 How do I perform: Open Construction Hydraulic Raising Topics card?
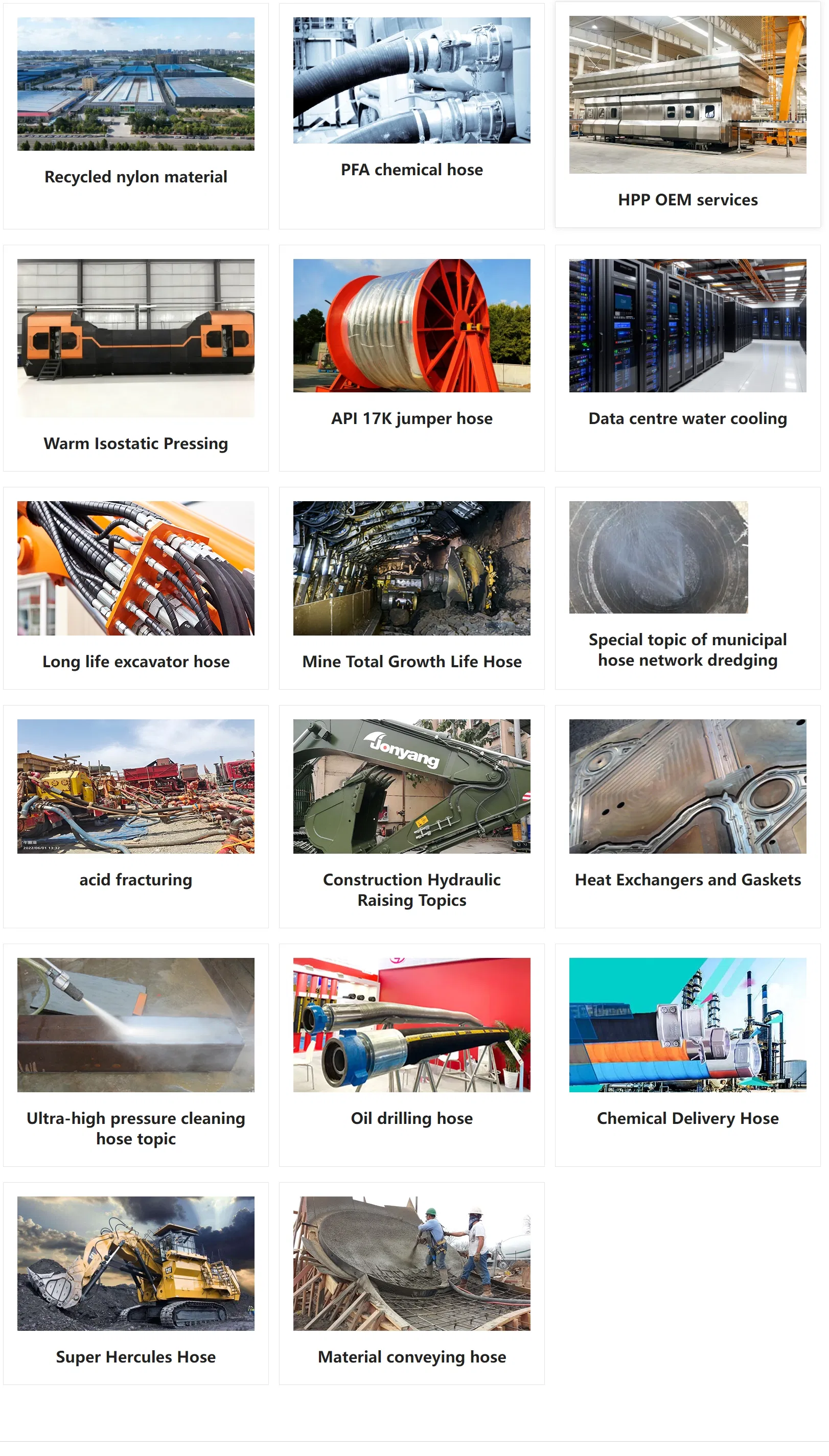[x=411, y=816]
